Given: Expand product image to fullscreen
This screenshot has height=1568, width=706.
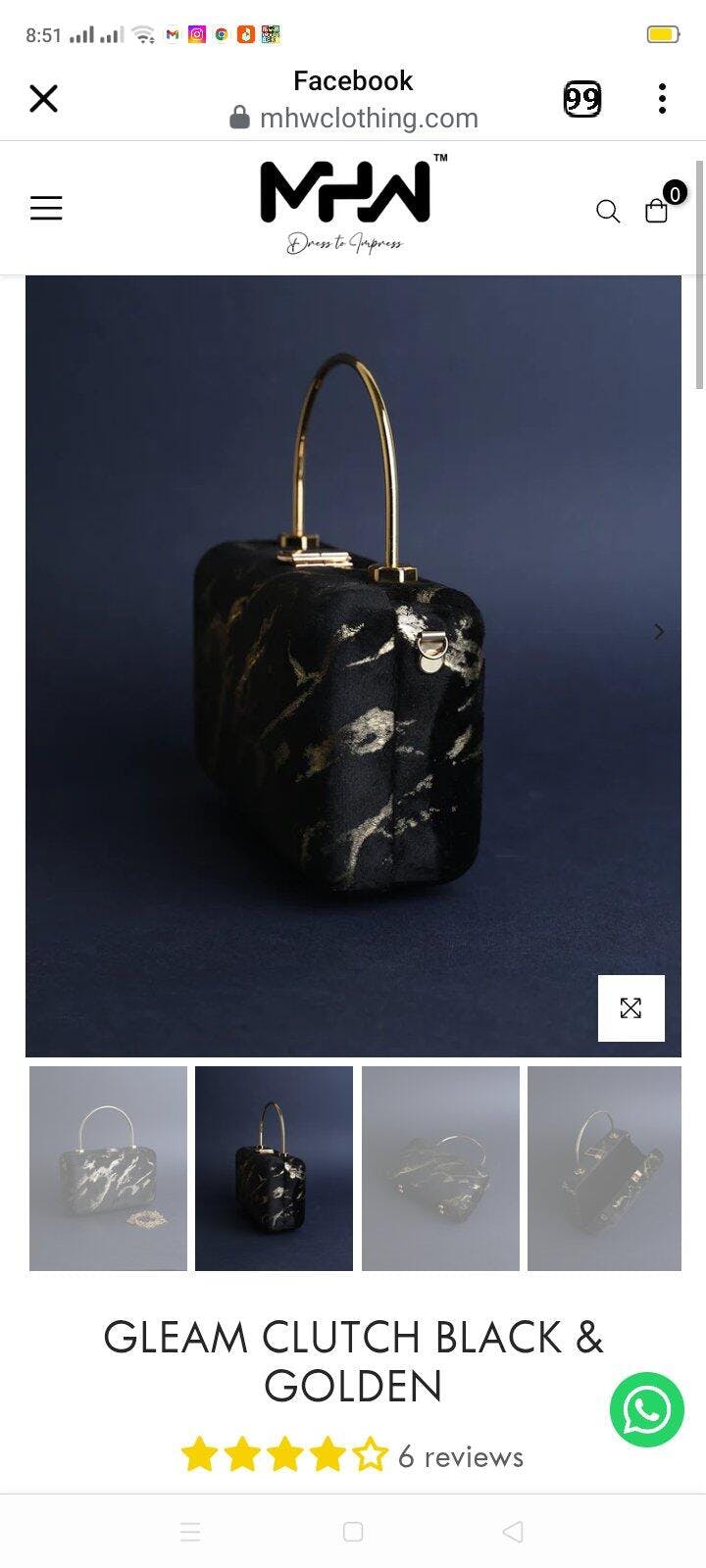Looking at the screenshot, I should coord(630,1007).
